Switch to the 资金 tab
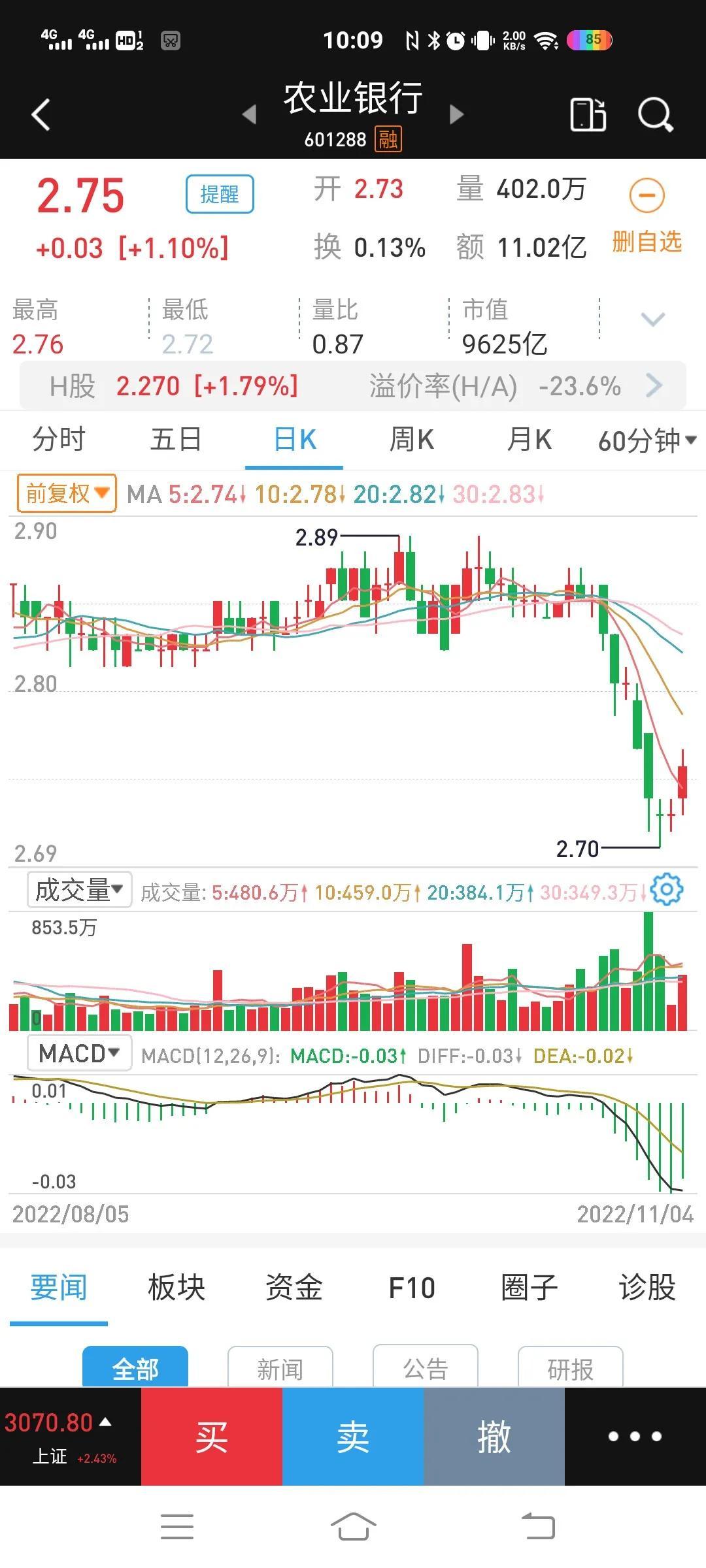The width and height of the screenshot is (706, 1568). 294,1288
